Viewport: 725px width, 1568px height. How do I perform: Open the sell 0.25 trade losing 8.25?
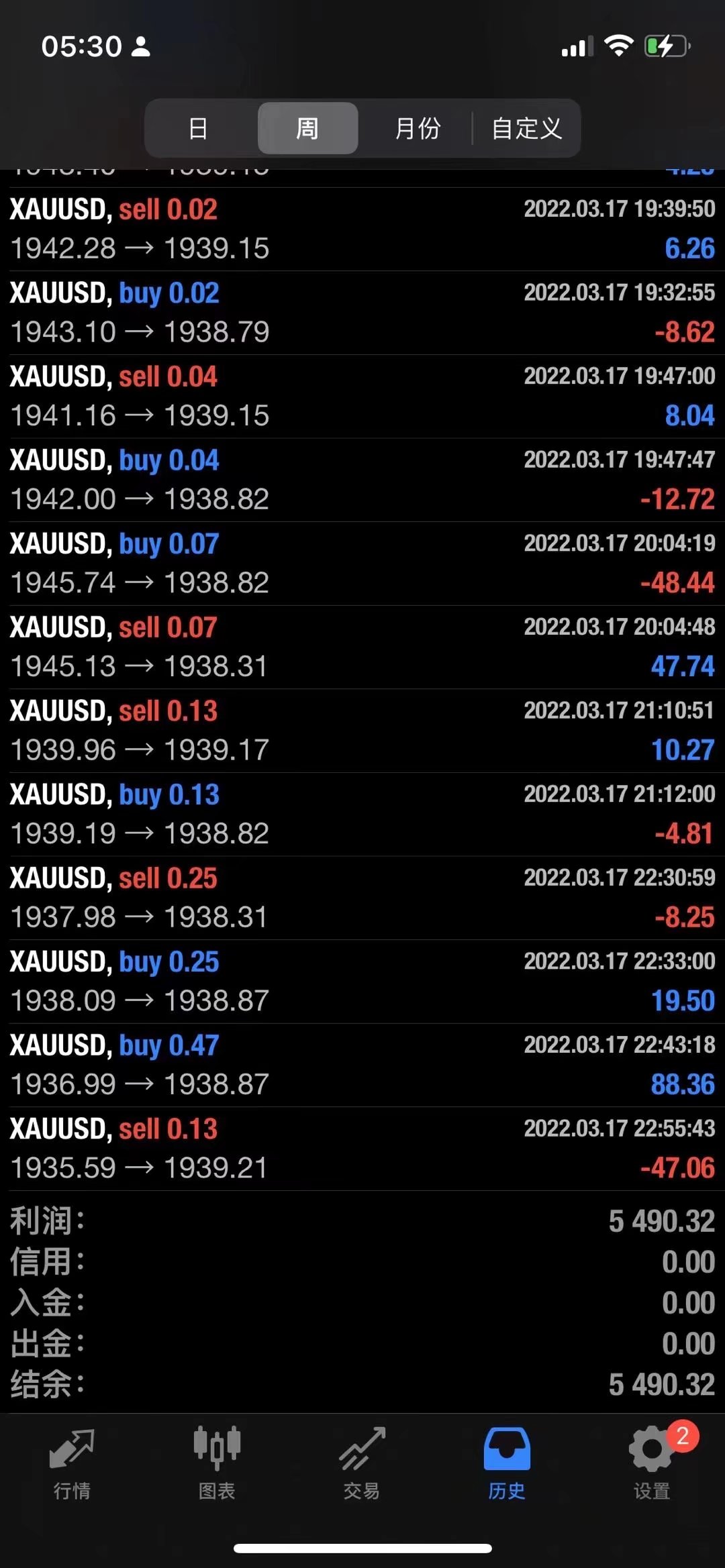362,898
